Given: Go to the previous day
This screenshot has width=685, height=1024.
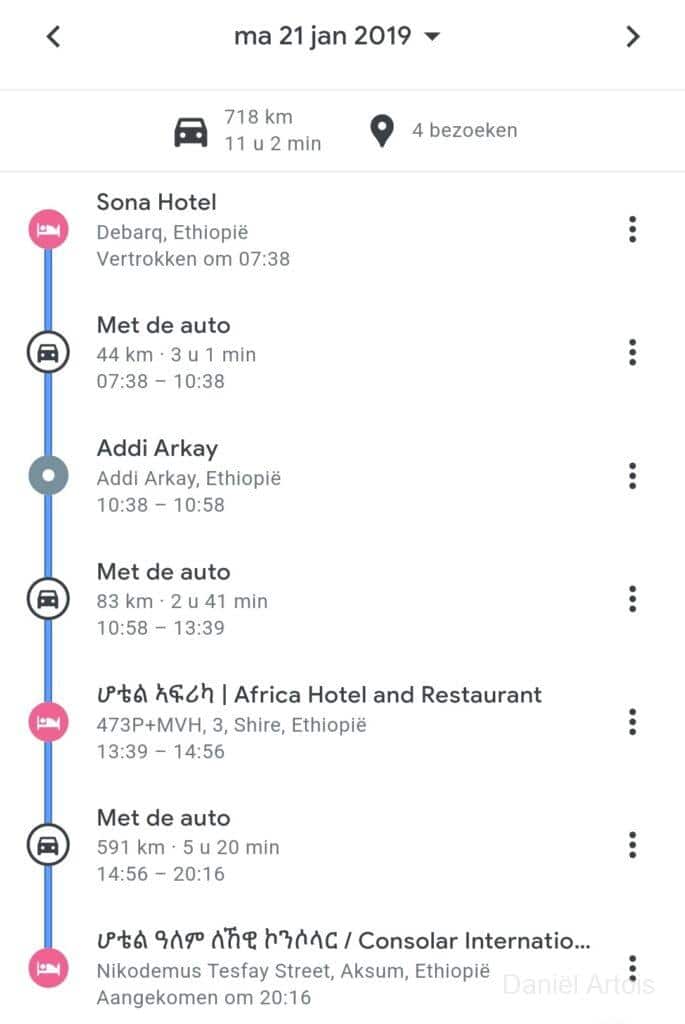Looking at the screenshot, I should tap(54, 37).
